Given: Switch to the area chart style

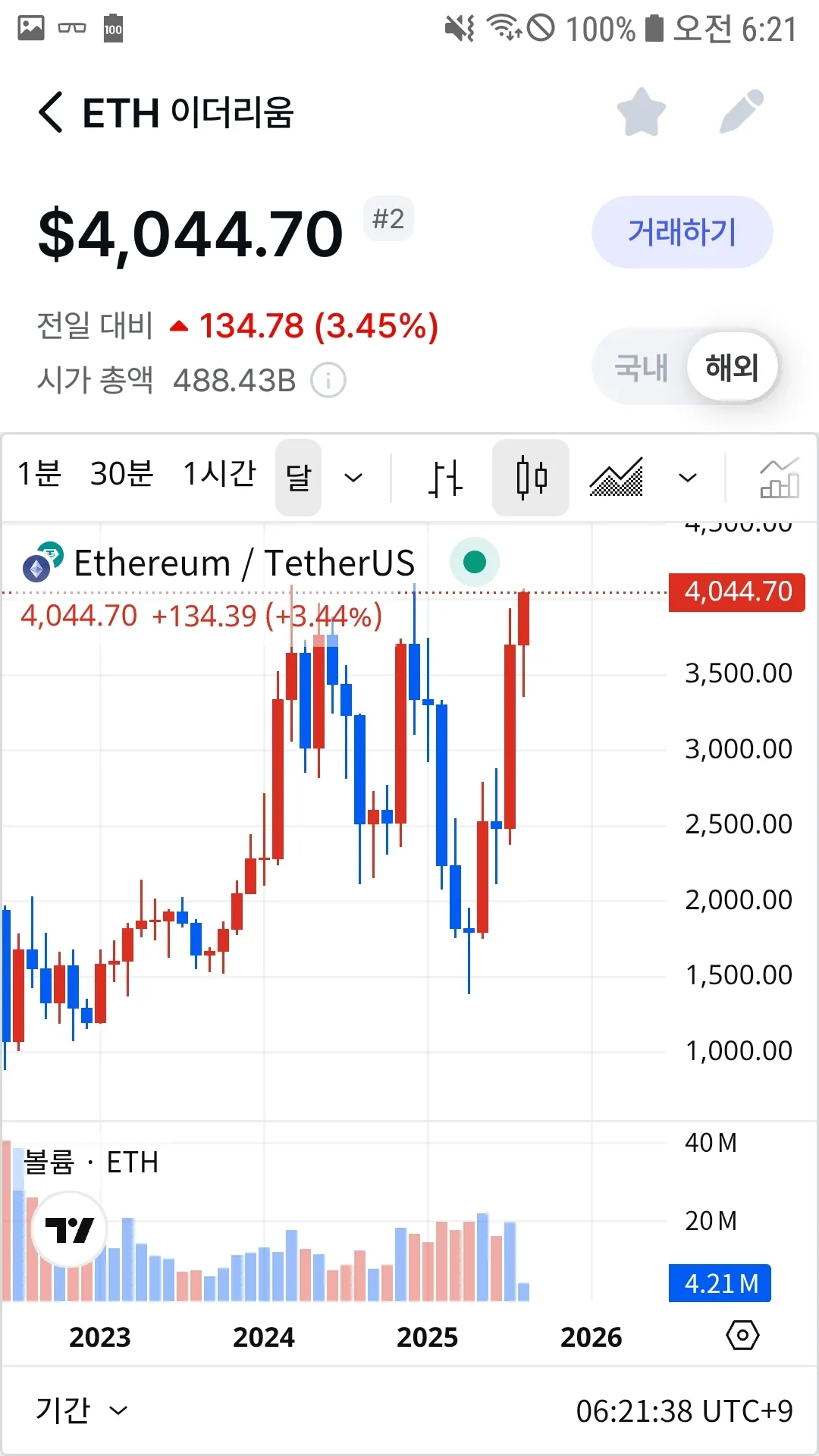Looking at the screenshot, I should point(617,478).
